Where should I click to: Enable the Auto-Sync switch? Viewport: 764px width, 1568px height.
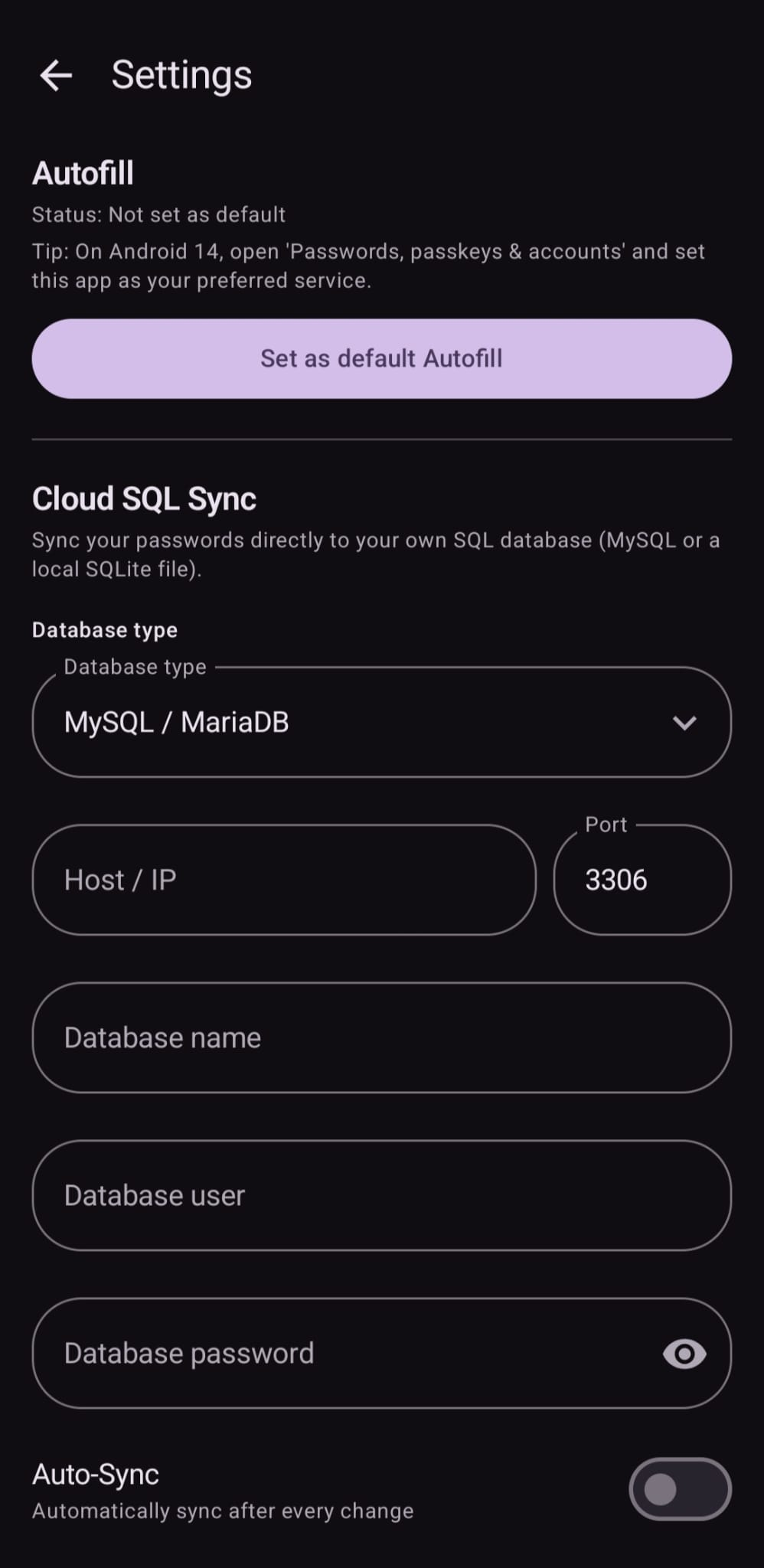point(680,1489)
